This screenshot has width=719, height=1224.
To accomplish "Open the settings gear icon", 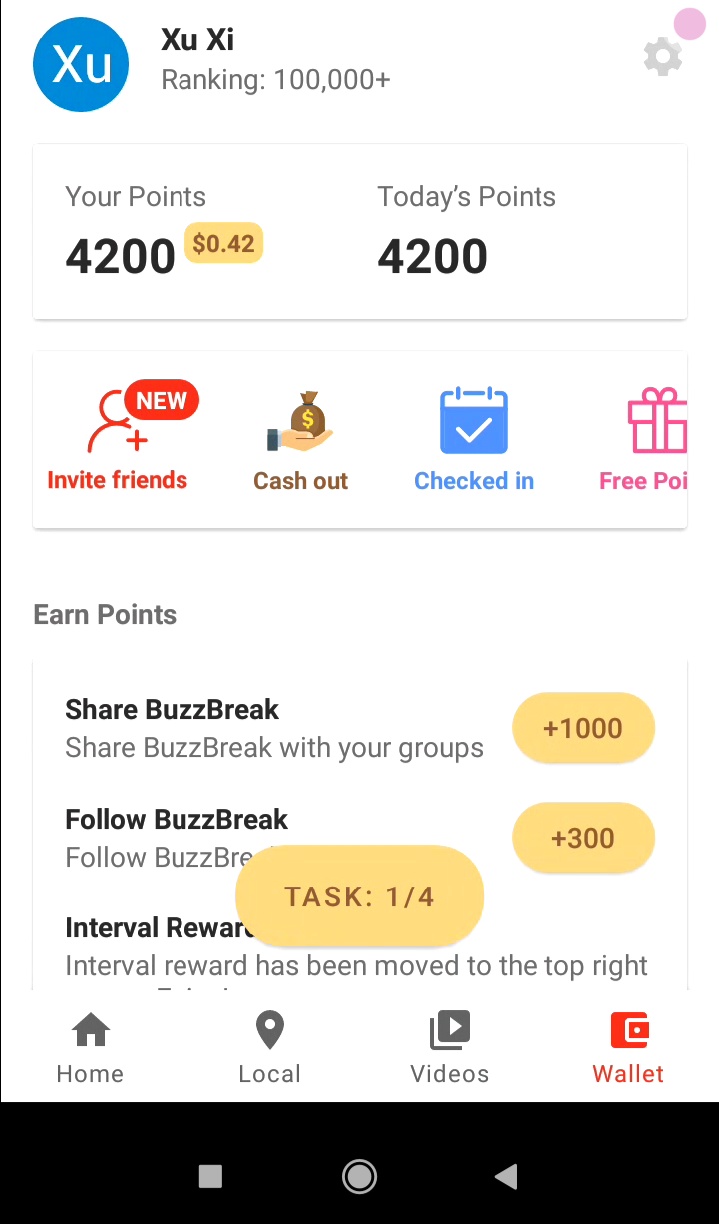I will pyautogui.click(x=662, y=57).
